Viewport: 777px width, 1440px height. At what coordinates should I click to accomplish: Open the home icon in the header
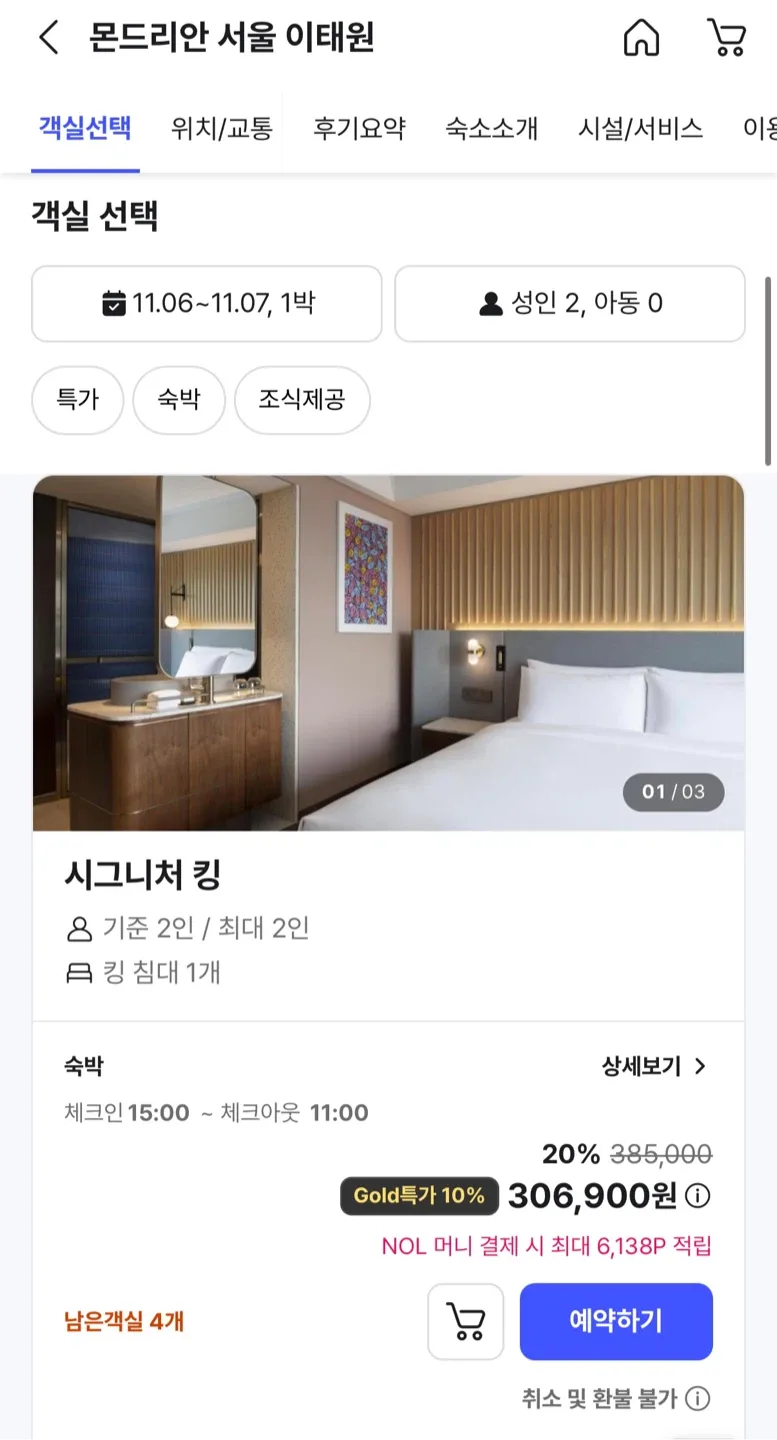coord(641,38)
